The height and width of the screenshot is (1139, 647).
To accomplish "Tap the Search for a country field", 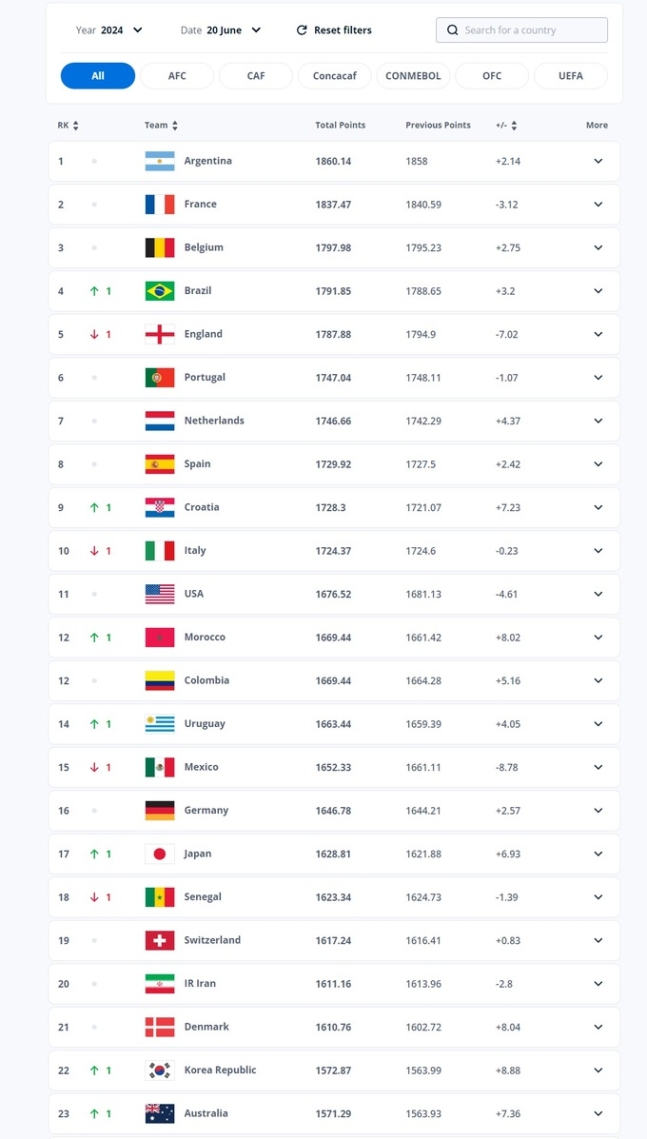I will tap(521, 31).
